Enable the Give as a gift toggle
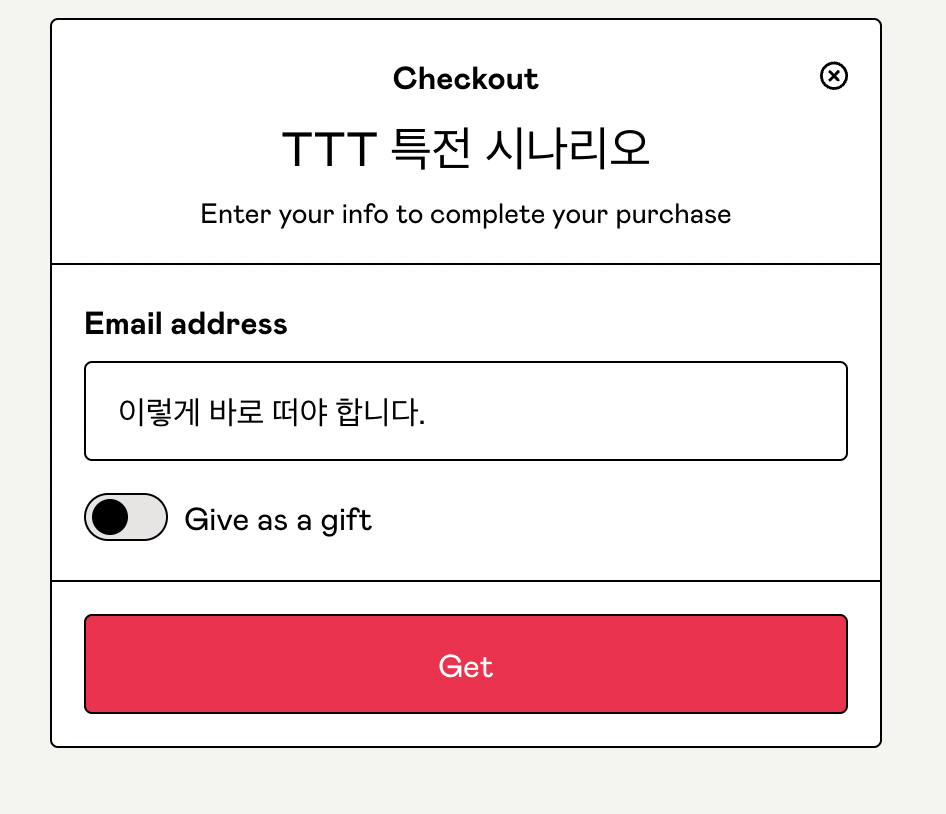This screenshot has width=946, height=814. pos(126,517)
